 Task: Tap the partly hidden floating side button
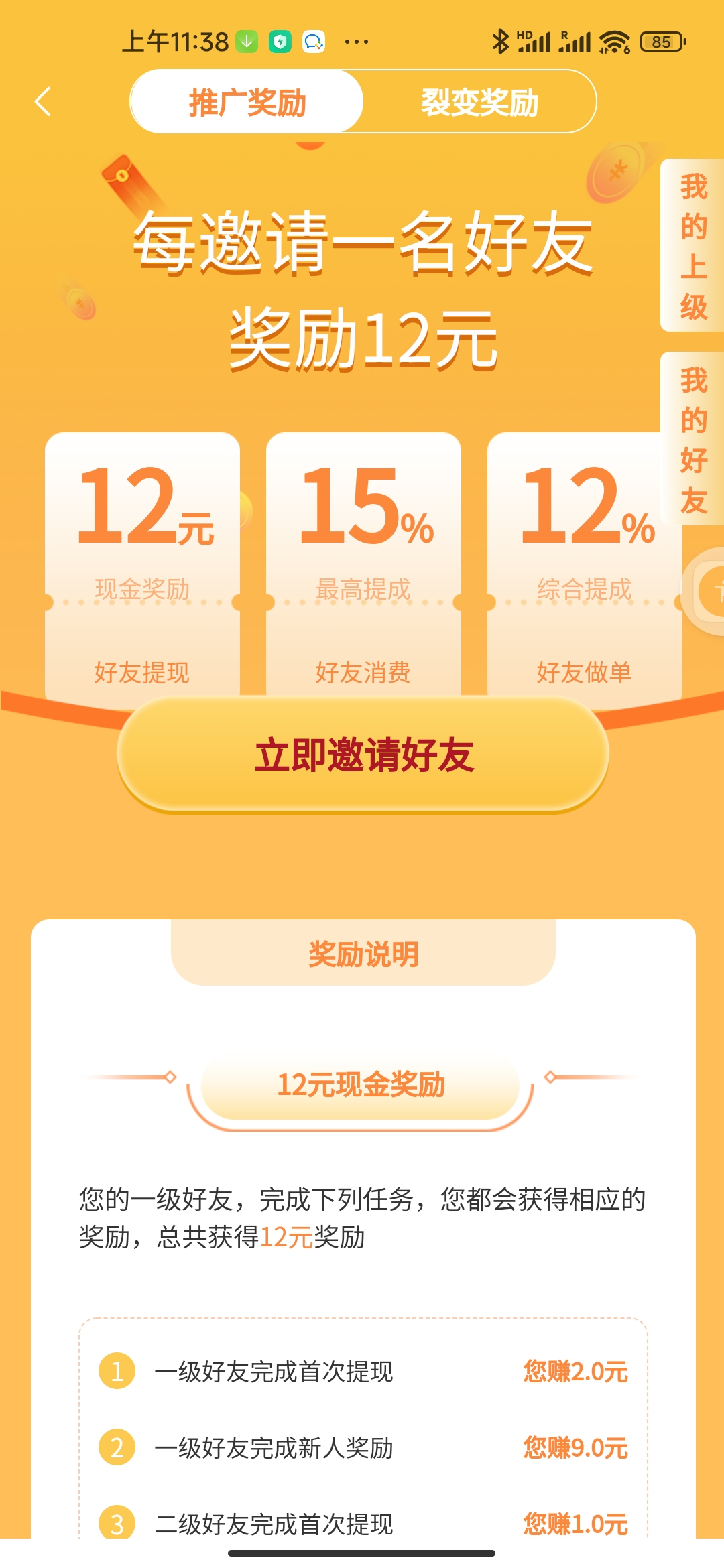708,591
